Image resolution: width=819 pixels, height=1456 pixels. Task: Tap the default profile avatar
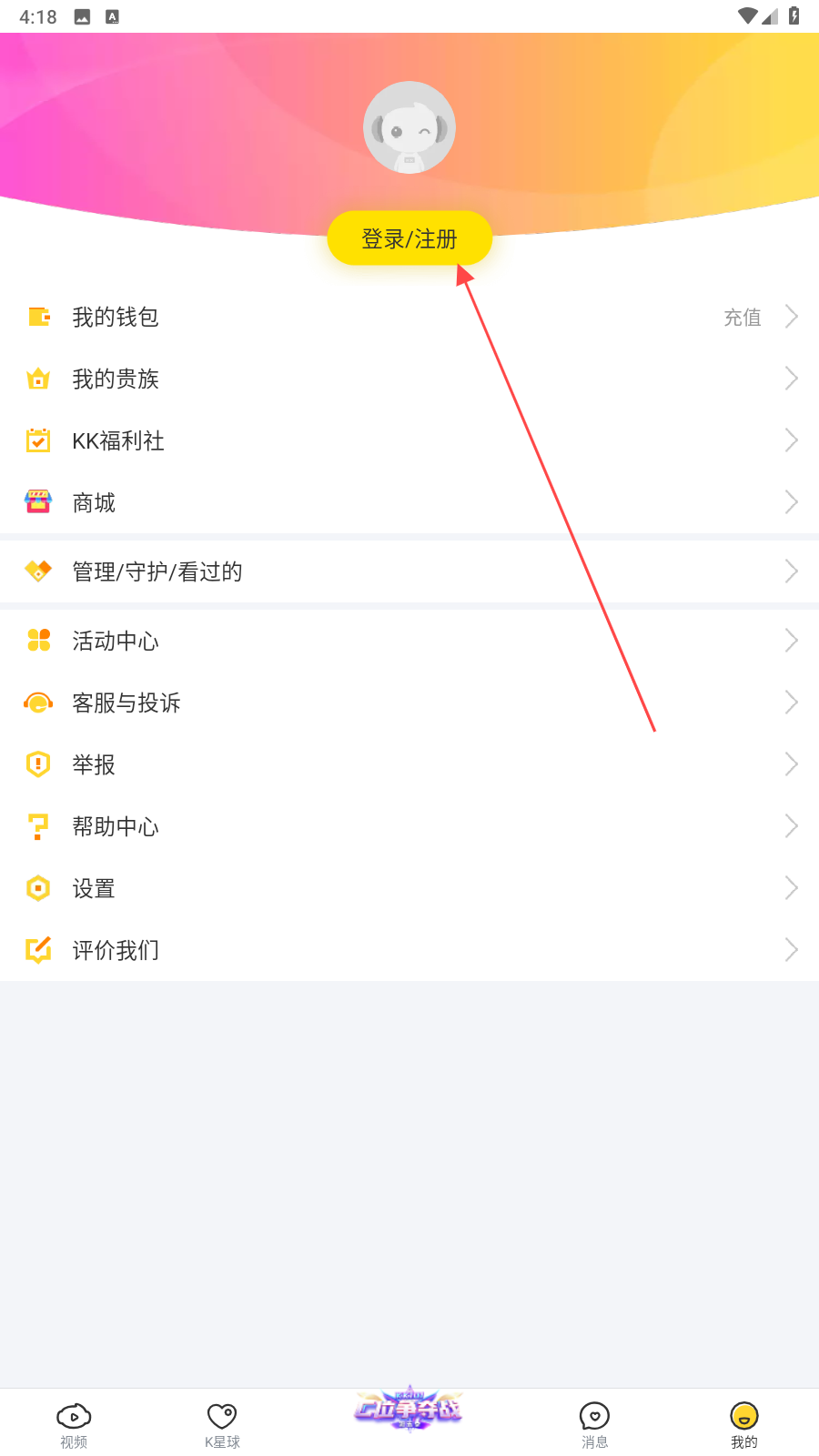point(409,127)
